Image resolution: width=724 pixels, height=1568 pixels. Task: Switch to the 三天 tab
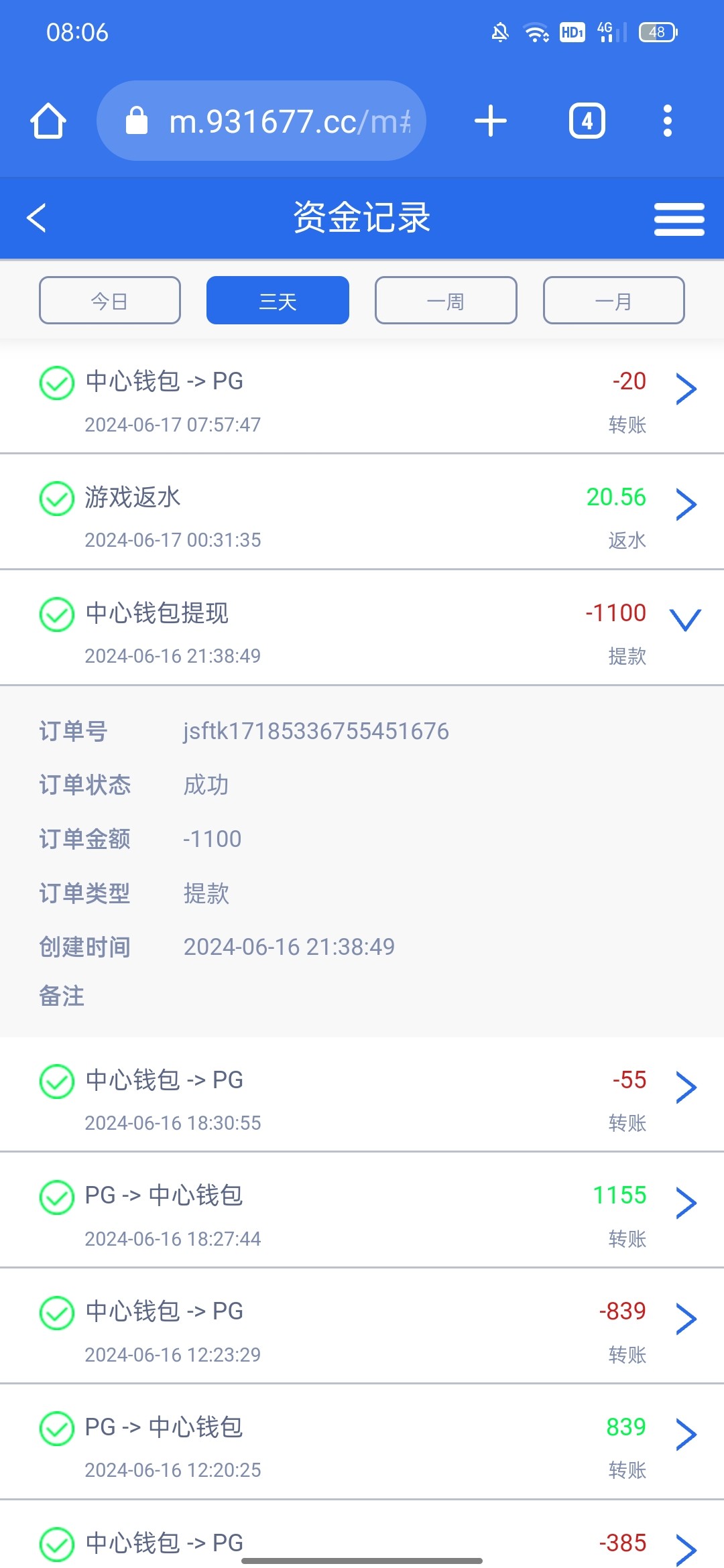278,300
